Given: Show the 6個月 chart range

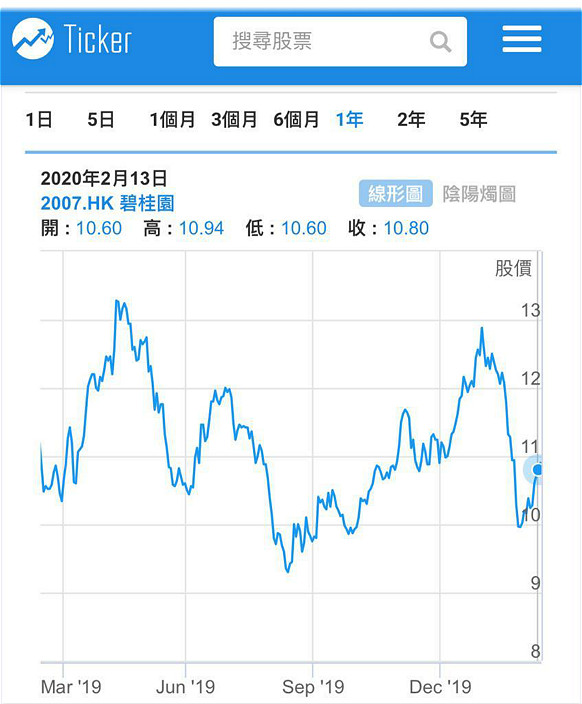Looking at the screenshot, I should click(x=296, y=120).
